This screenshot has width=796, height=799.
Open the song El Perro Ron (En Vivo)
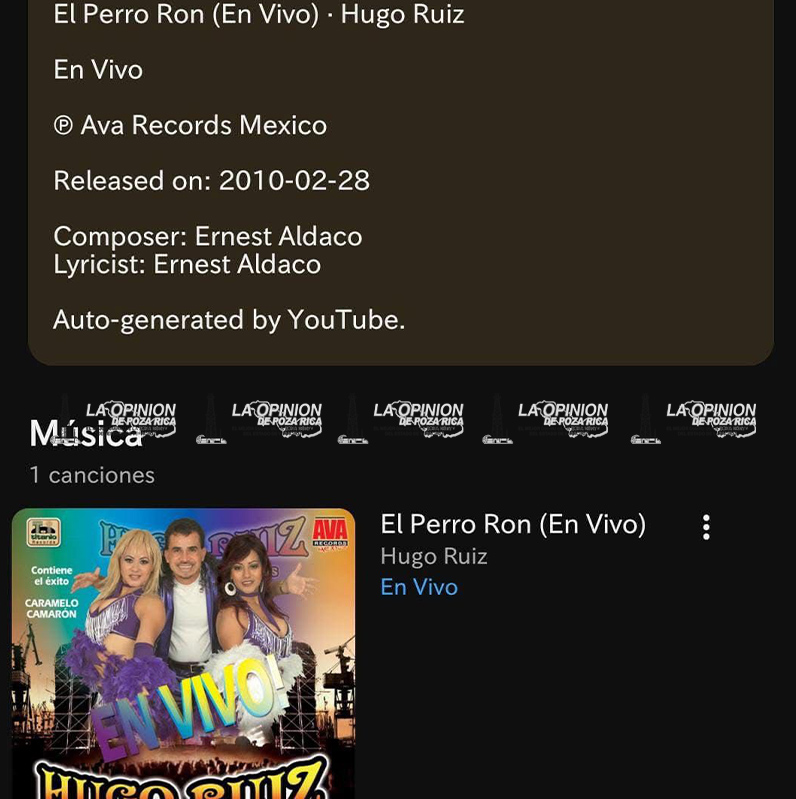coord(513,524)
